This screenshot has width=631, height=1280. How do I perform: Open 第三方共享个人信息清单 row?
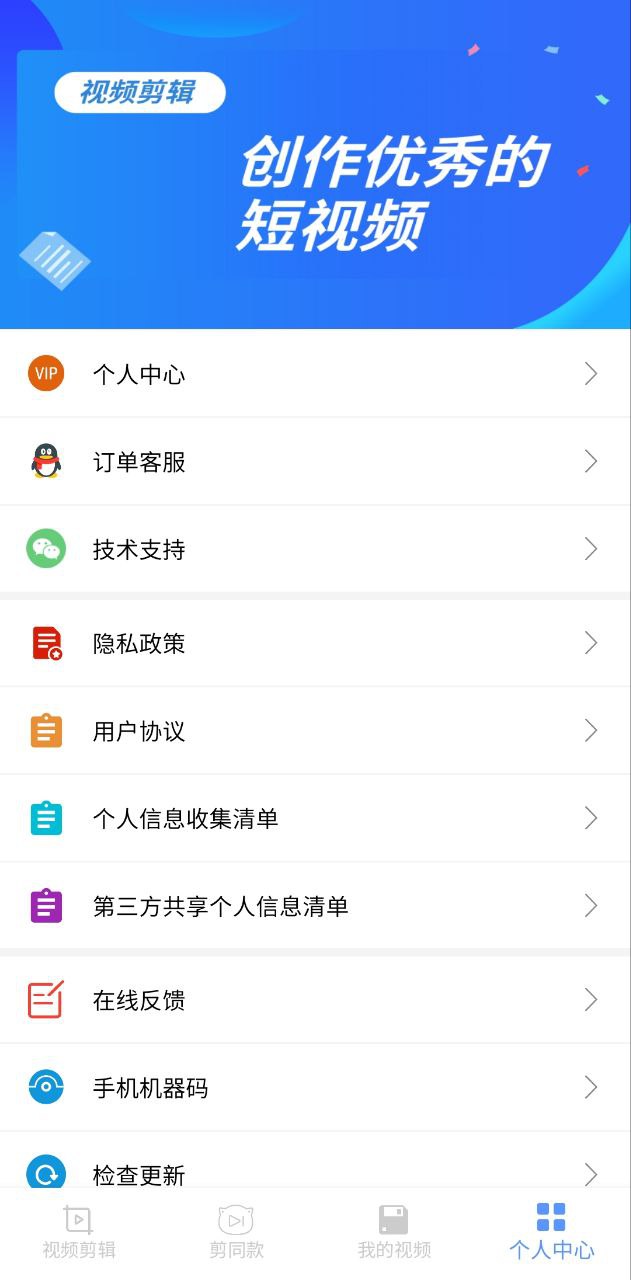[315, 906]
